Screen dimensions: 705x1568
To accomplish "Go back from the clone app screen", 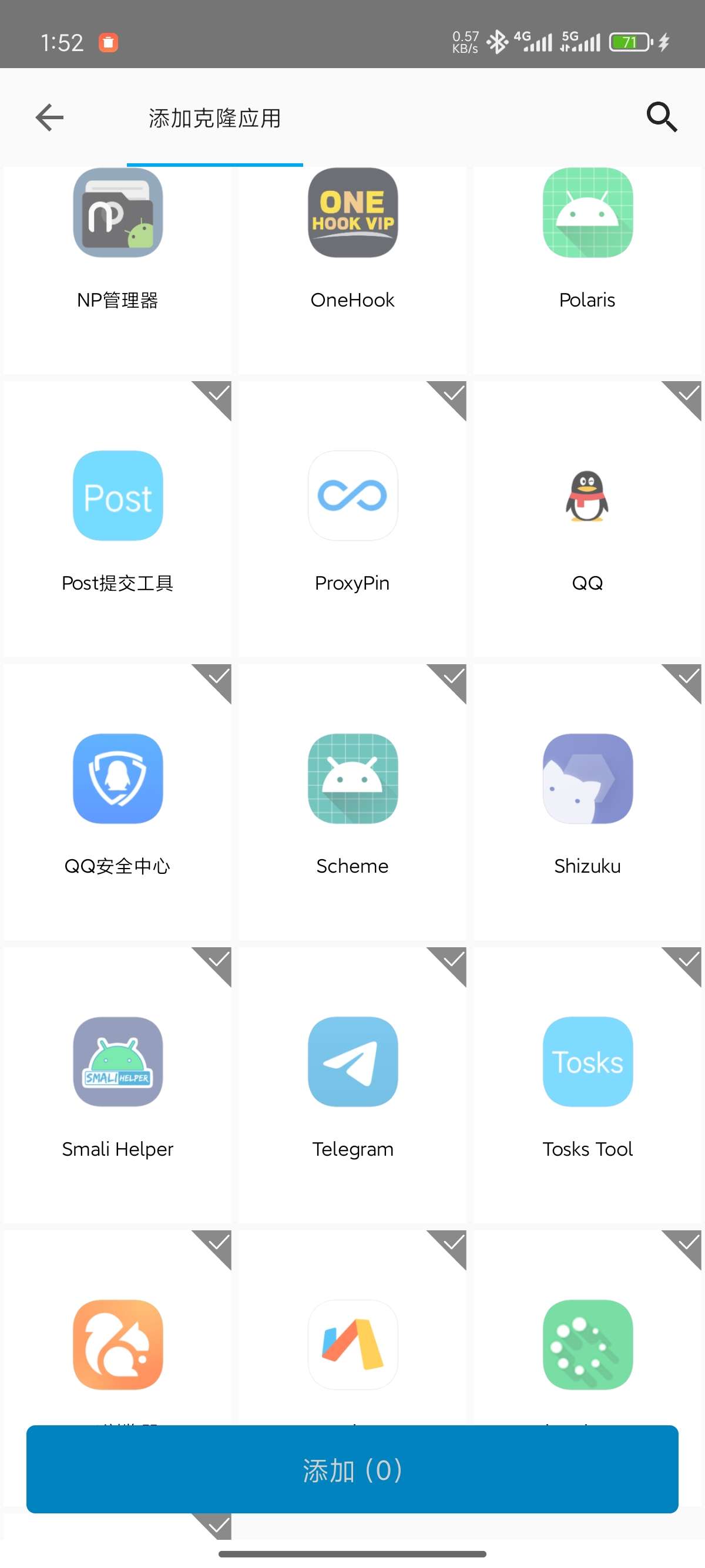I will [x=49, y=117].
